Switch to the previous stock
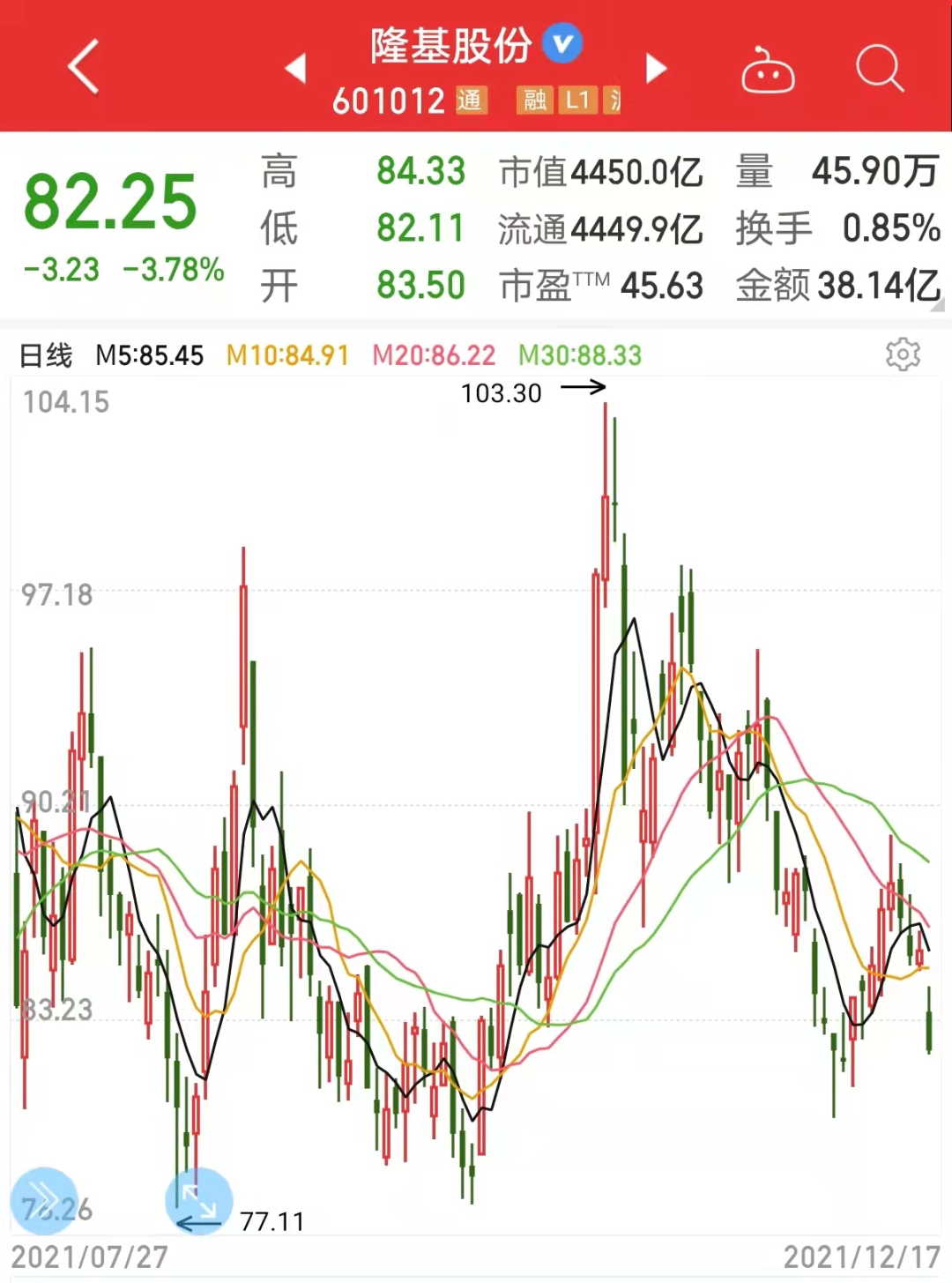 (296, 68)
